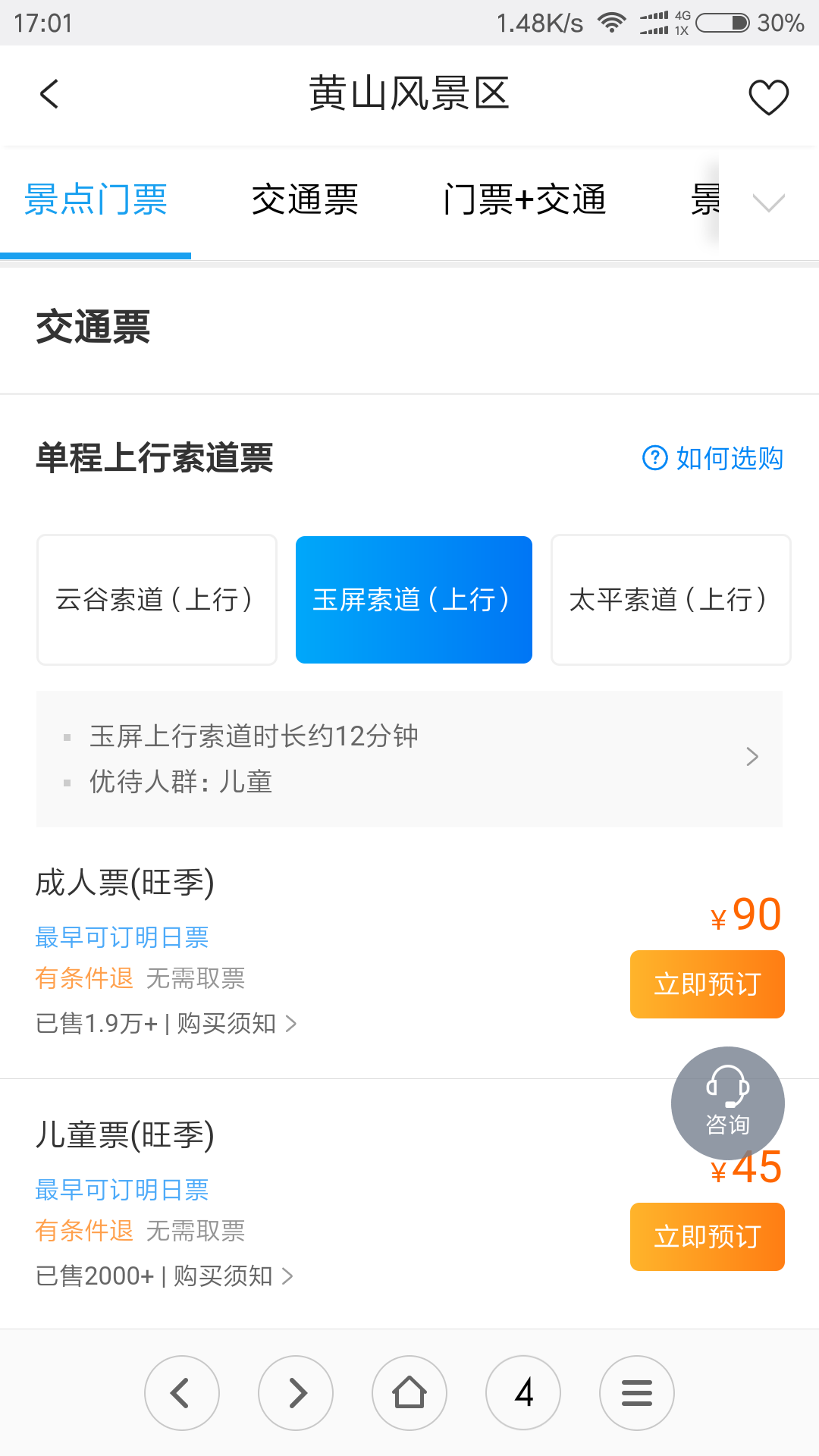The height and width of the screenshot is (1456, 819).
Task: Favorite 黄山风景区 with the heart icon
Action: [768, 97]
